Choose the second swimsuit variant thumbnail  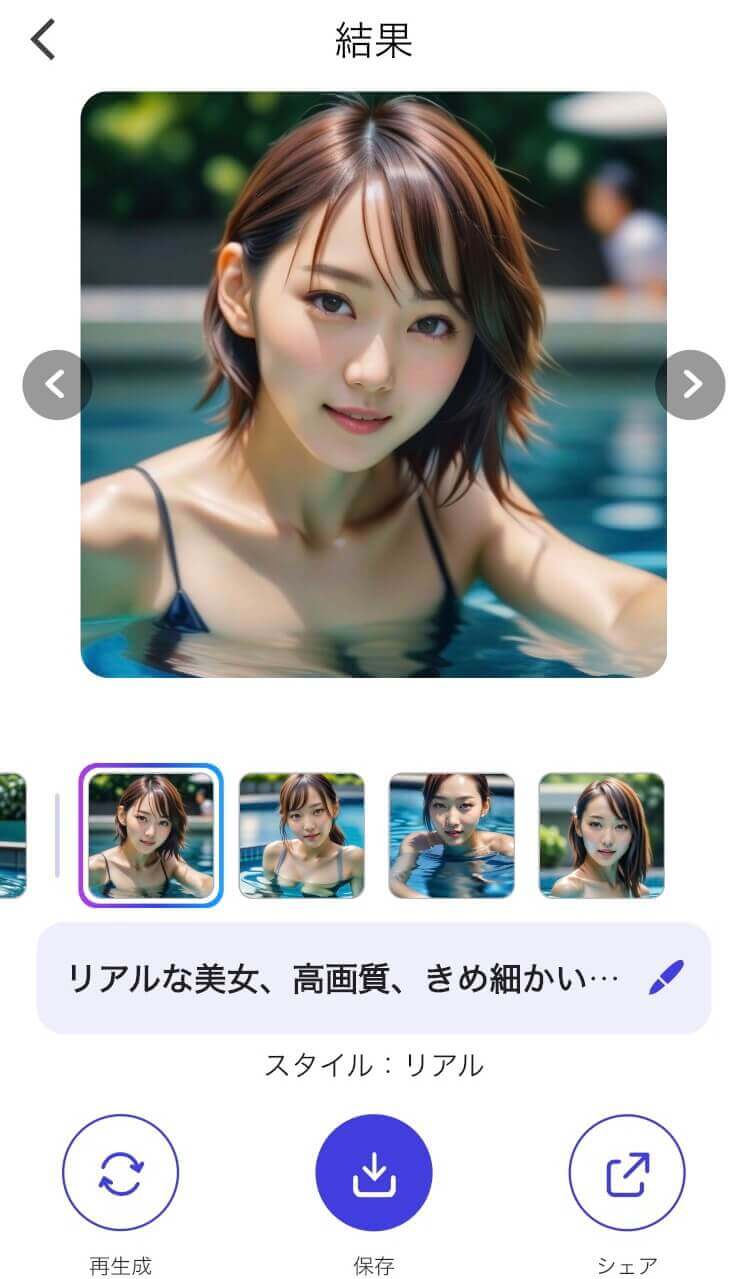coord(302,835)
